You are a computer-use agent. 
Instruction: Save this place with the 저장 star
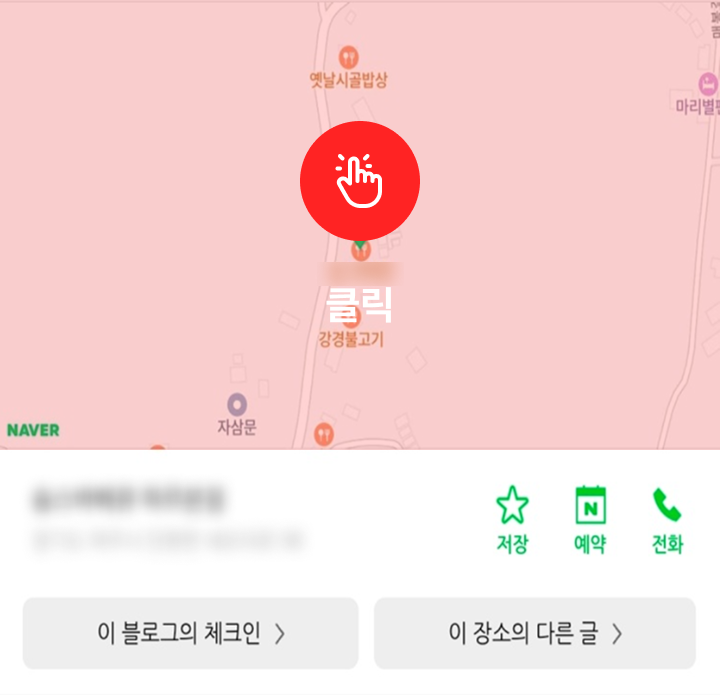coord(512,519)
